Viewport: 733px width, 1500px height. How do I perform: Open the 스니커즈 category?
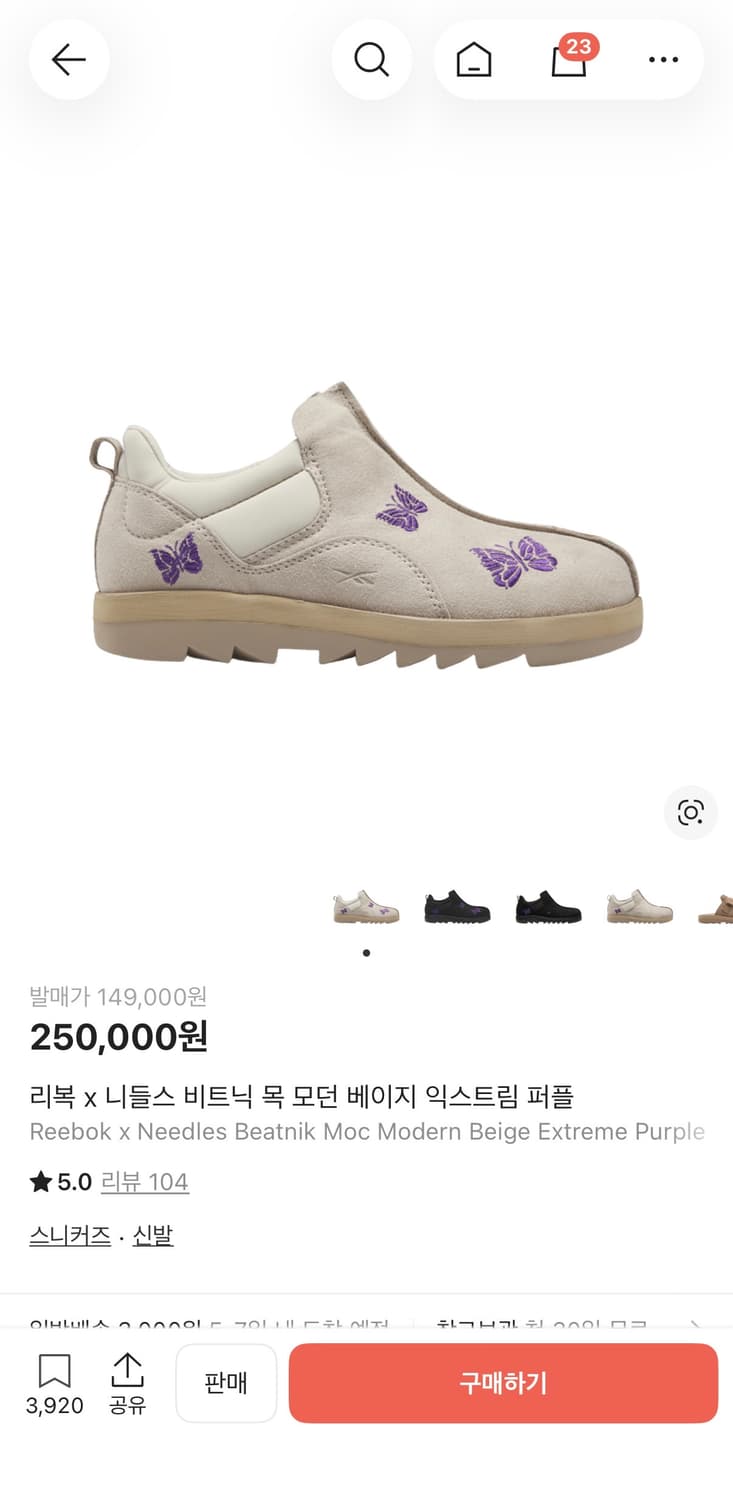click(x=69, y=1236)
